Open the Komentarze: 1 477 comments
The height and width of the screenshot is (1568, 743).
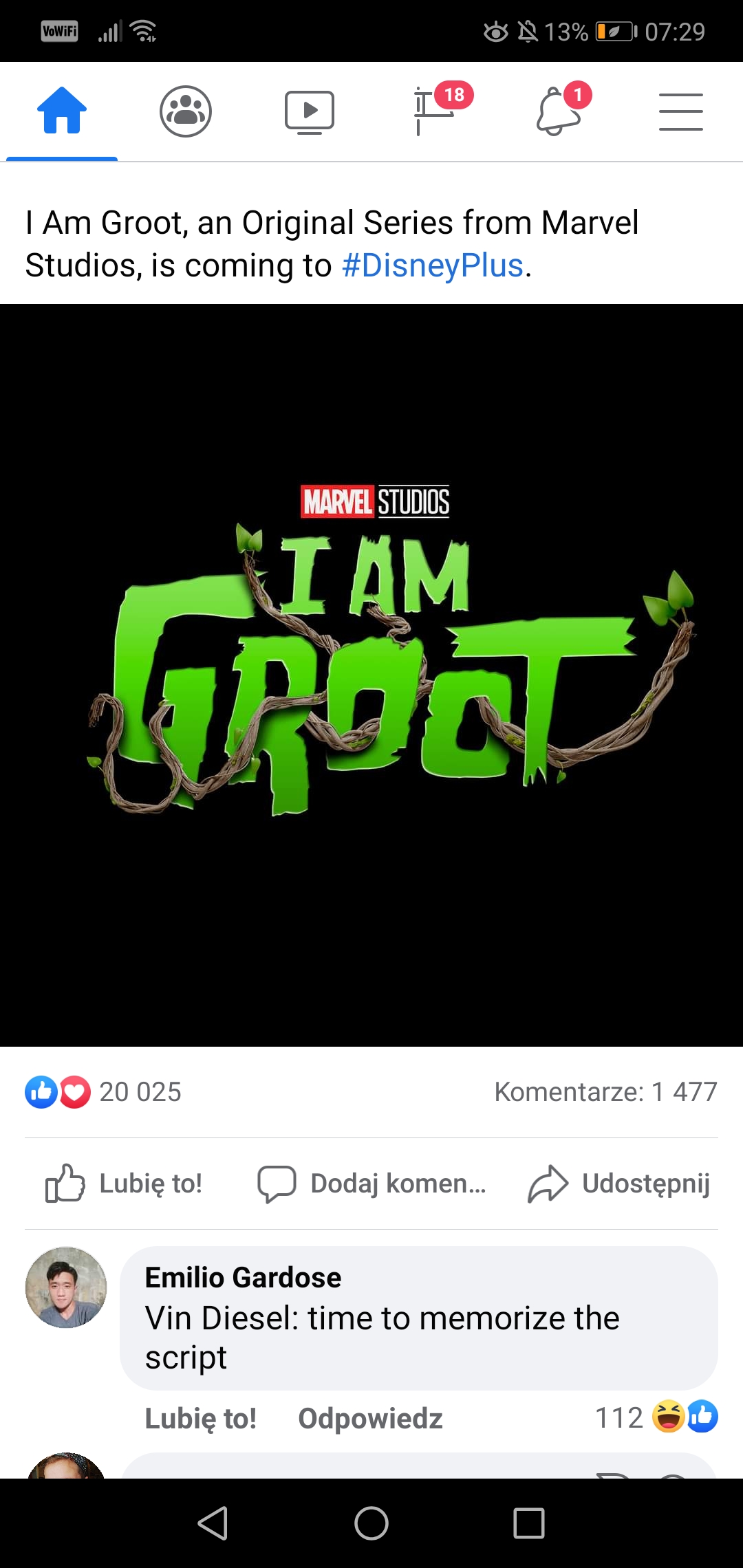coord(605,1091)
